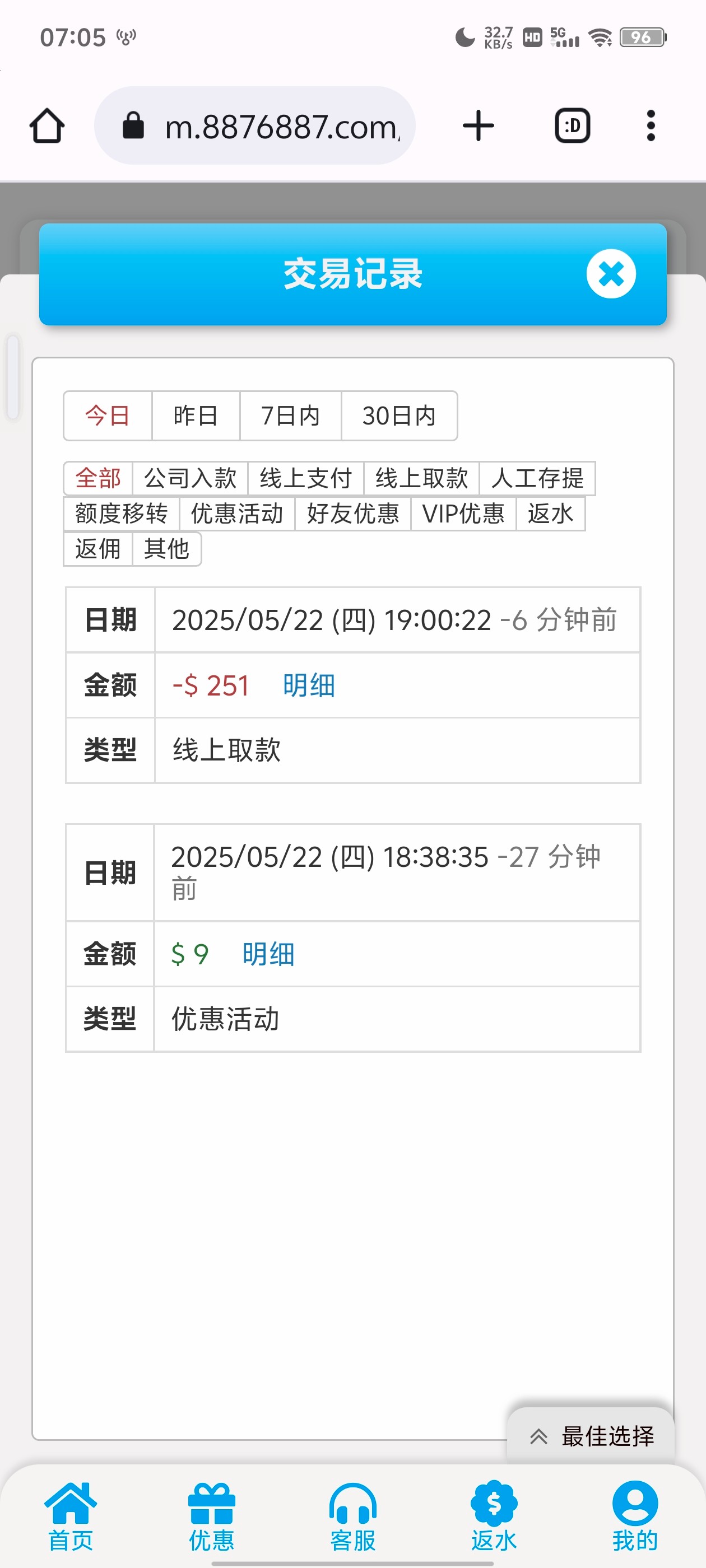Show only 人工存提 records
Image resolution: width=706 pixels, height=1568 pixels.
point(537,478)
